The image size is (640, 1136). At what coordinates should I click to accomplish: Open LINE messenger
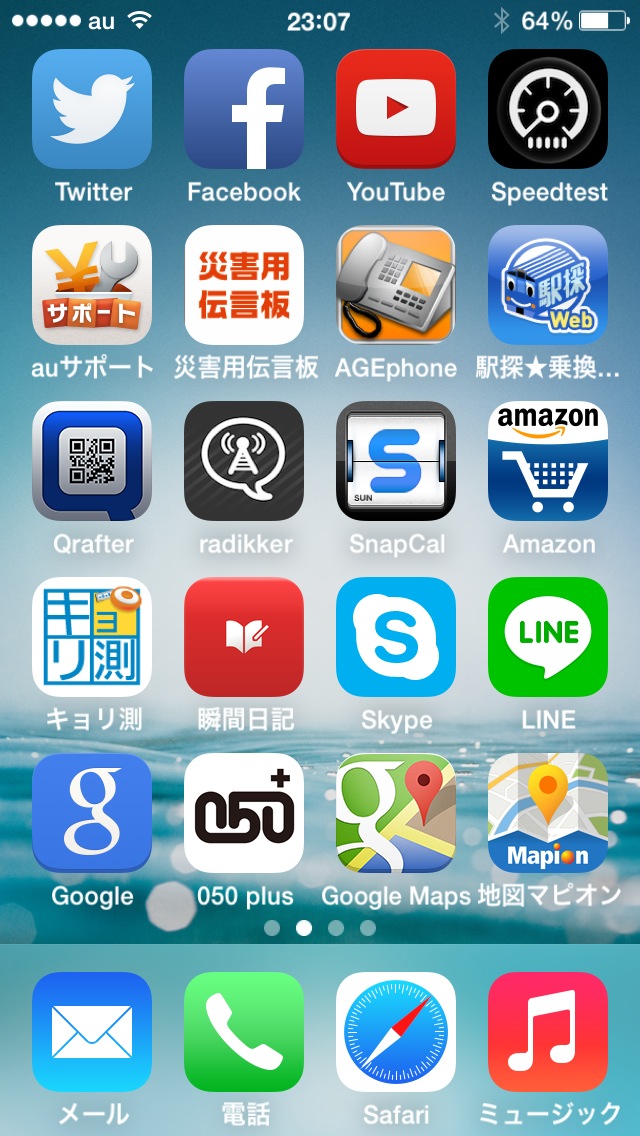coord(548,637)
